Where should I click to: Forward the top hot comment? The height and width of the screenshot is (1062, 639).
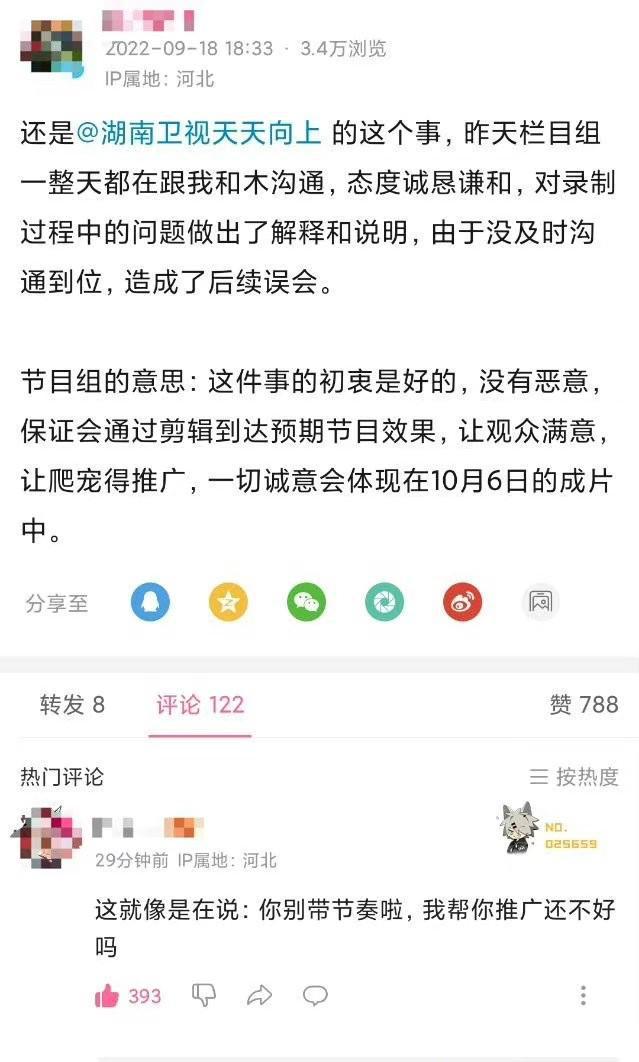pos(260,996)
